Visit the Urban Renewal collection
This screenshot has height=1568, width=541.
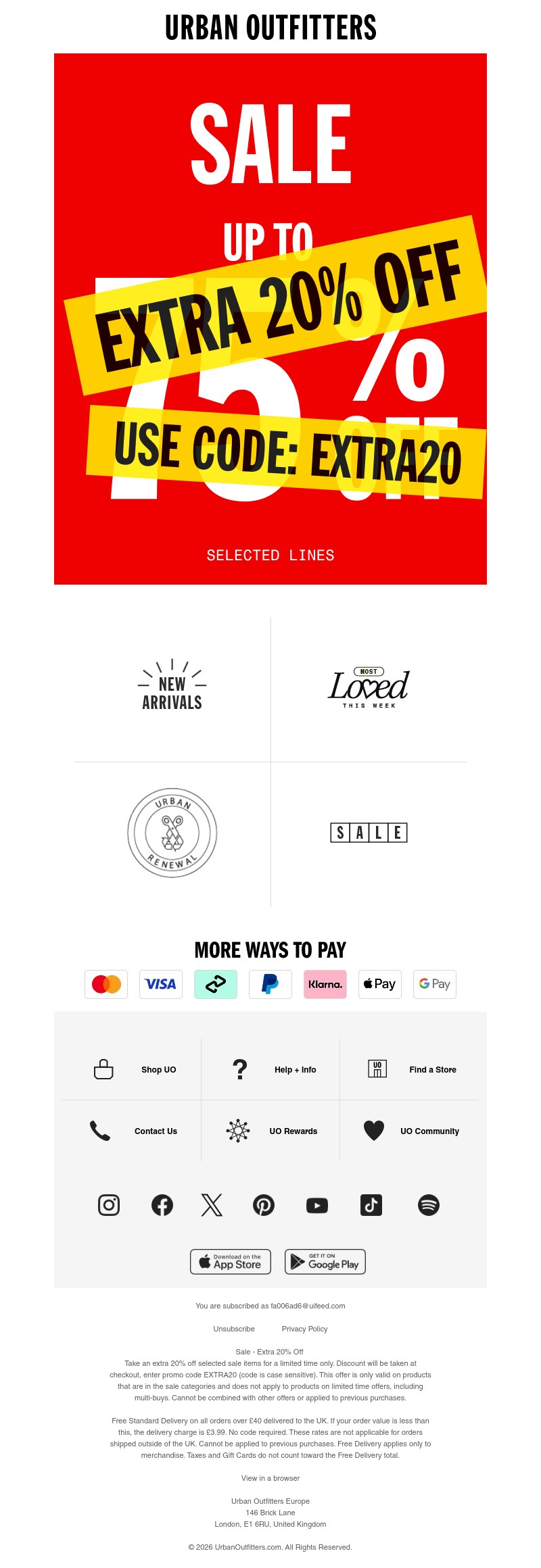pyautogui.click(x=172, y=833)
